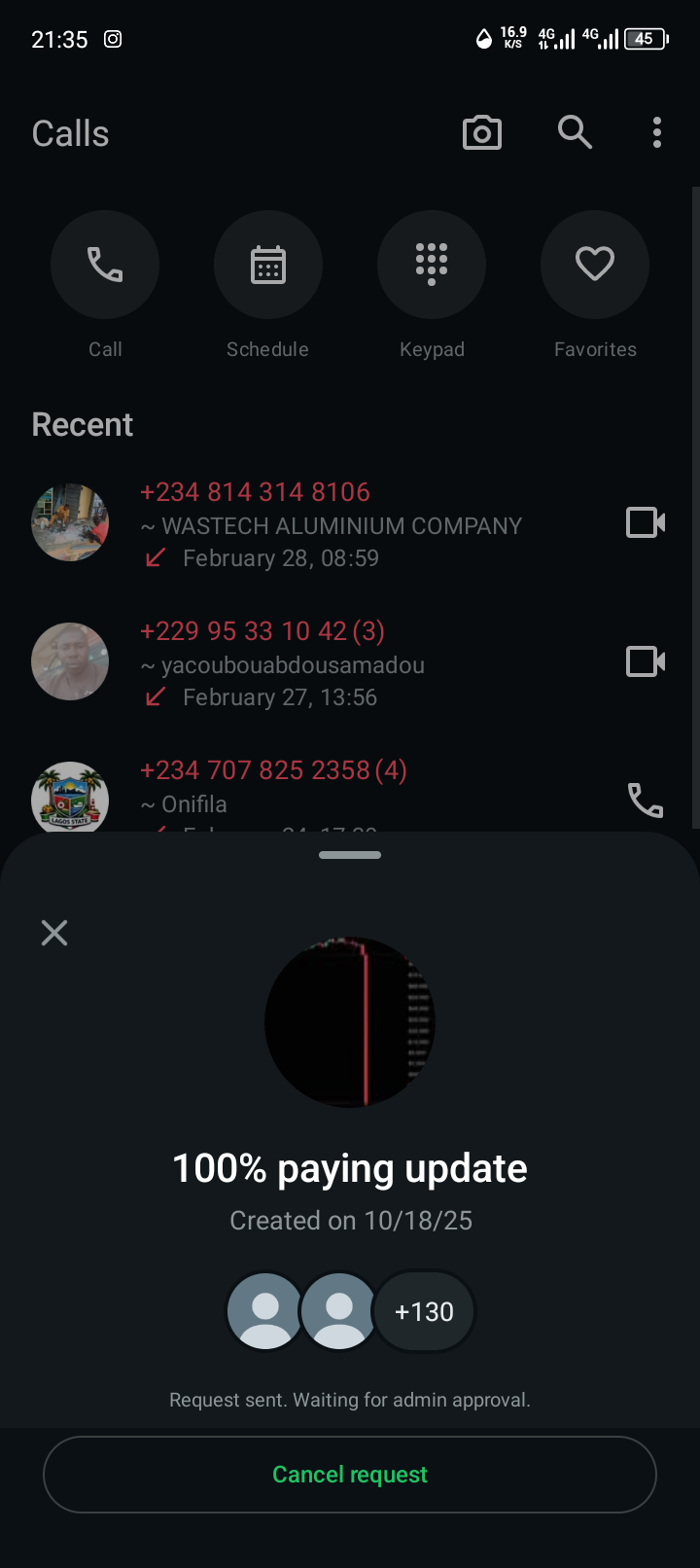Open the camera from the Calls header
Viewport: 700px width, 1568px height.
tap(482, 132)
